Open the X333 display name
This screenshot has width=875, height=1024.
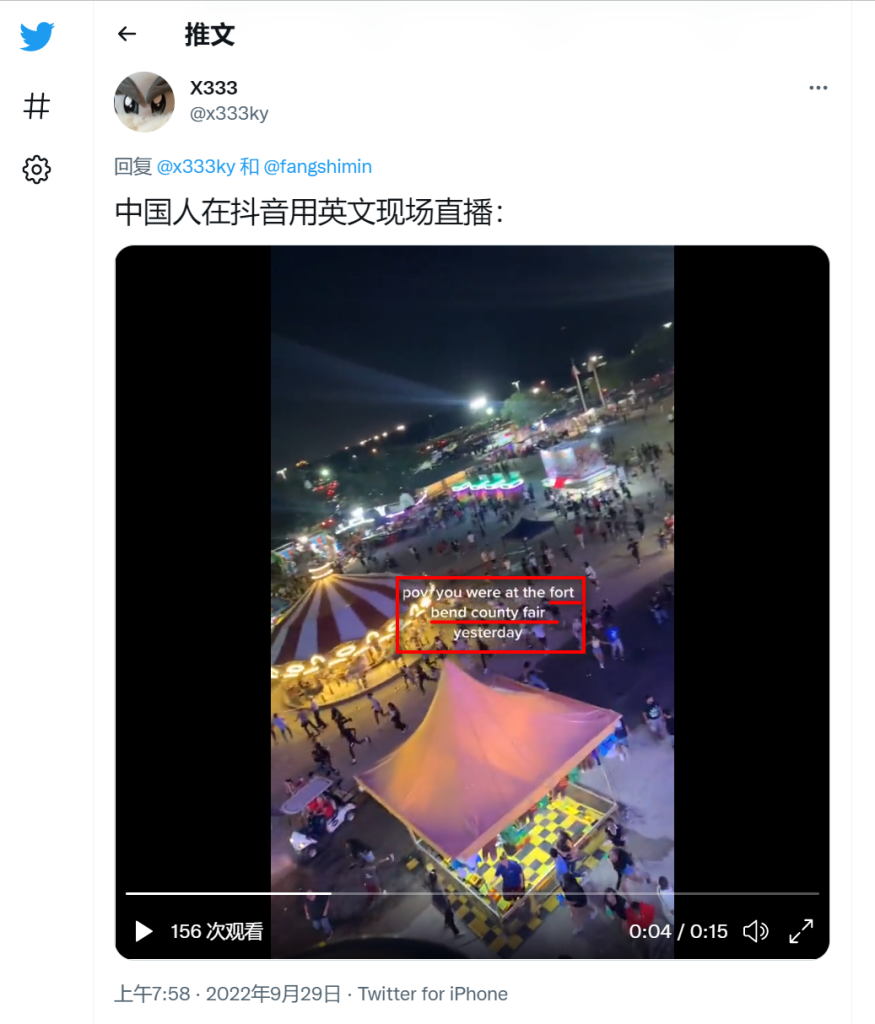pos(214,88)
